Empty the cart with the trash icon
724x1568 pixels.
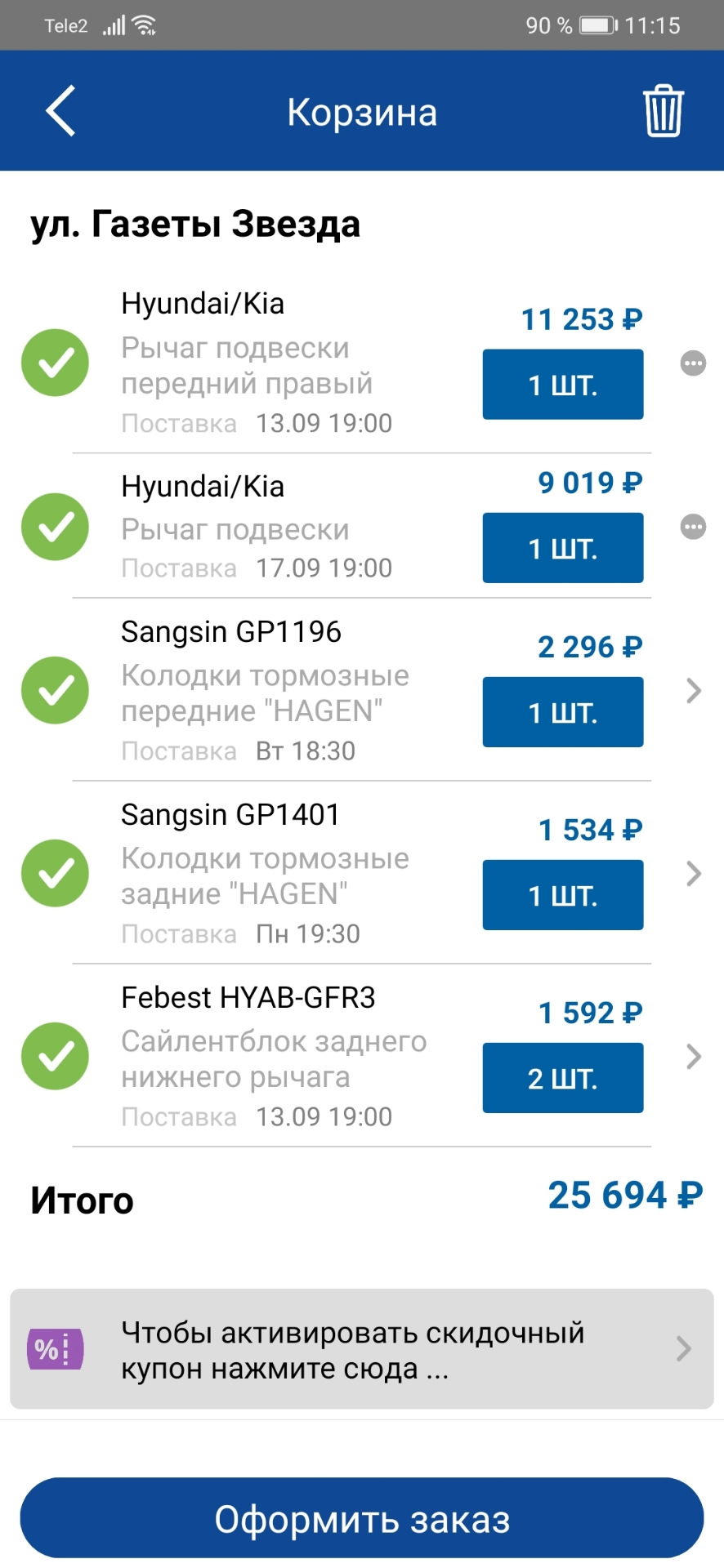tap(663, 111)
